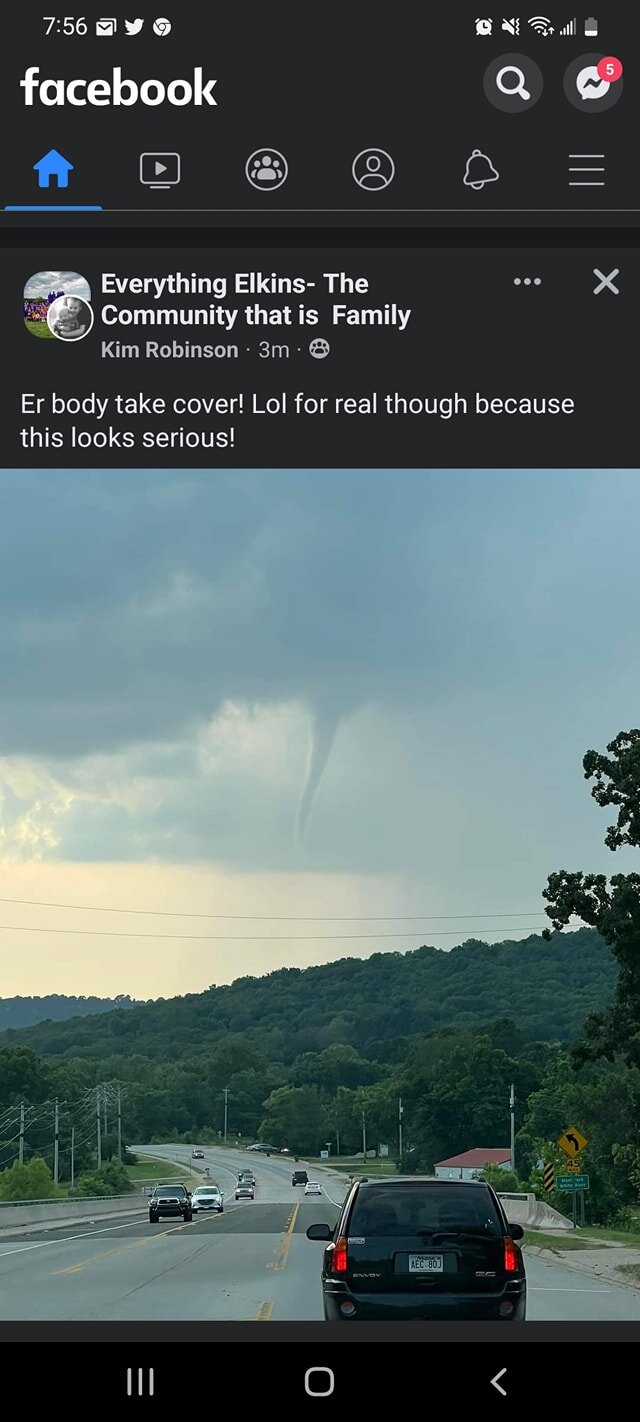Image resolution: width=640 pixels, height=1422 pixels.
Task: Open the hamburger menu tab
Action: click(587, 170)
